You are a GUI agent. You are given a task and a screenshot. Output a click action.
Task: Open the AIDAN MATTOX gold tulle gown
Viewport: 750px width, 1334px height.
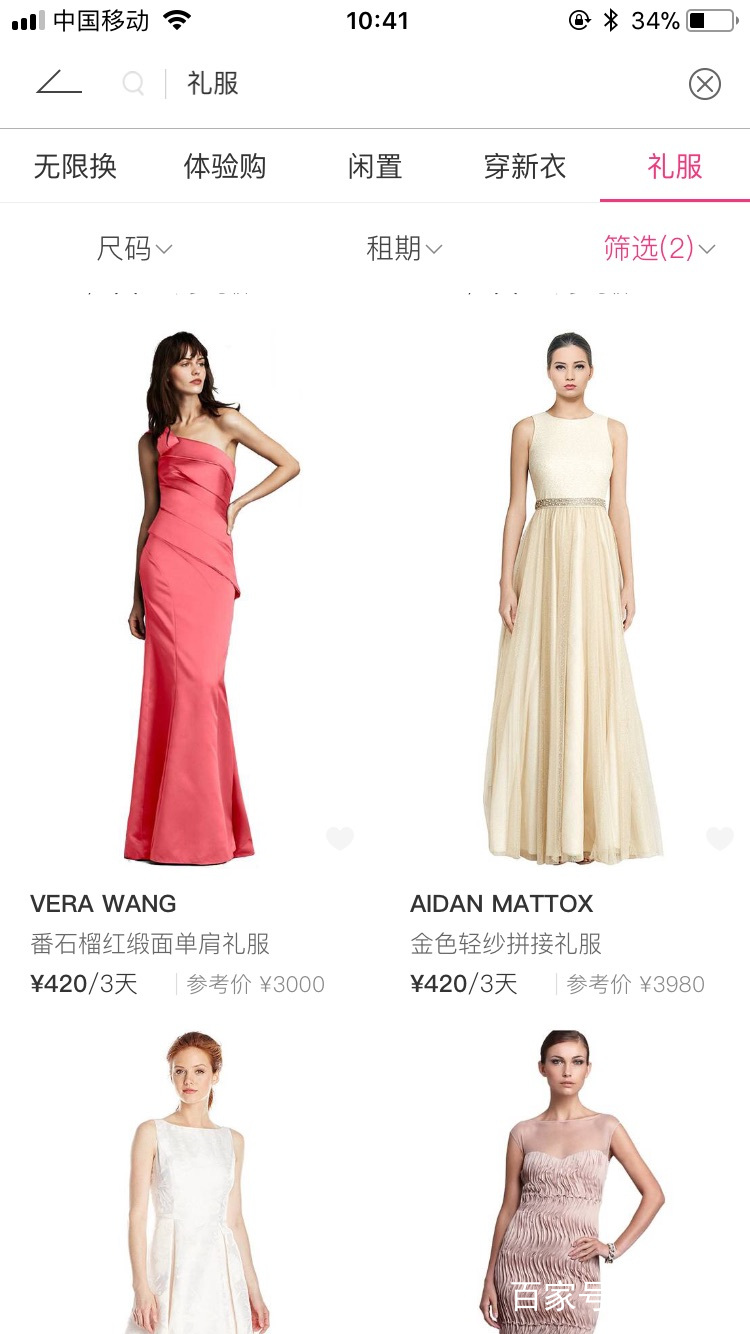(570, 600)
